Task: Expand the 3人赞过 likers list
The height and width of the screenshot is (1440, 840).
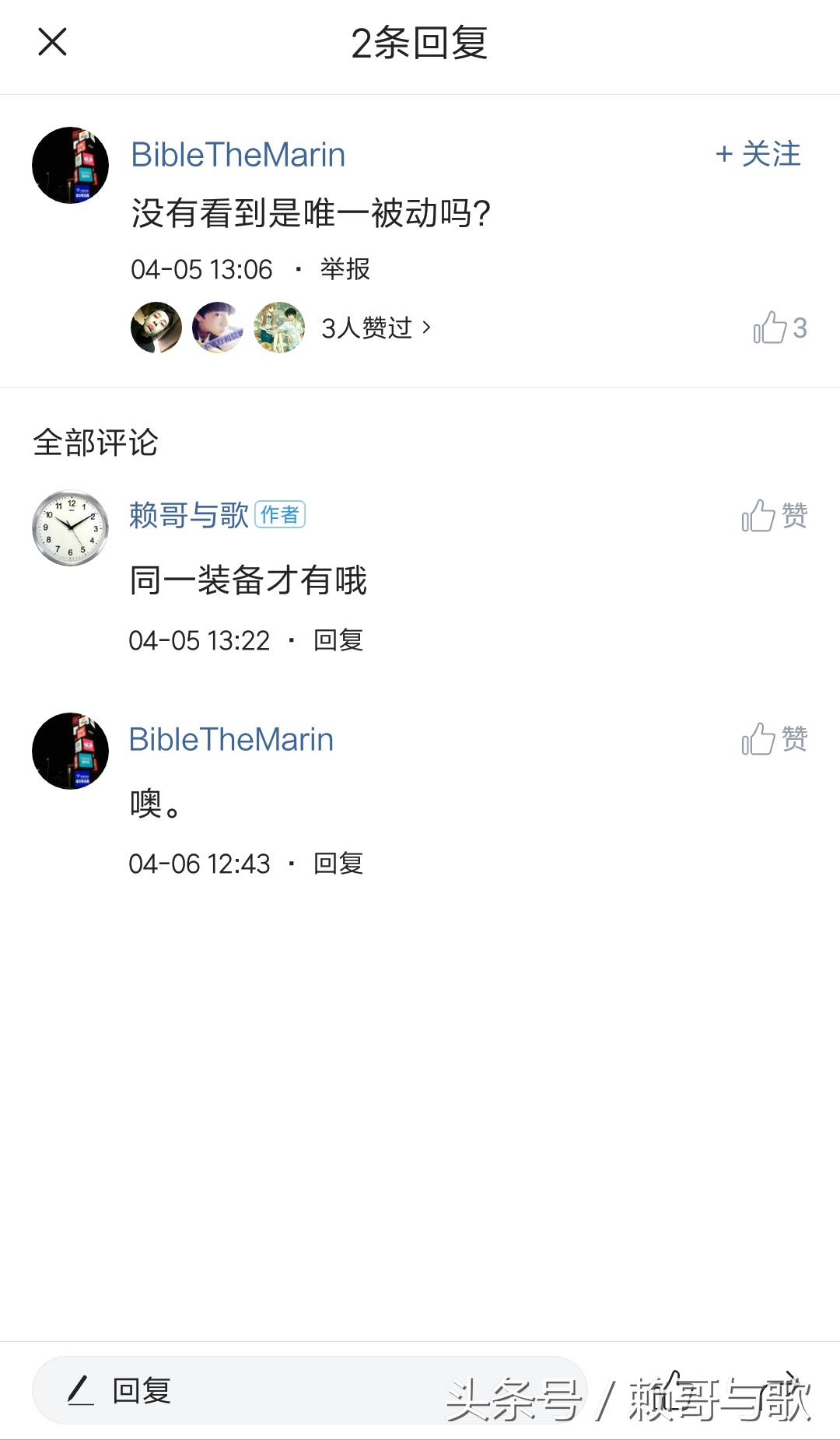Action: (x=372, y=328)
